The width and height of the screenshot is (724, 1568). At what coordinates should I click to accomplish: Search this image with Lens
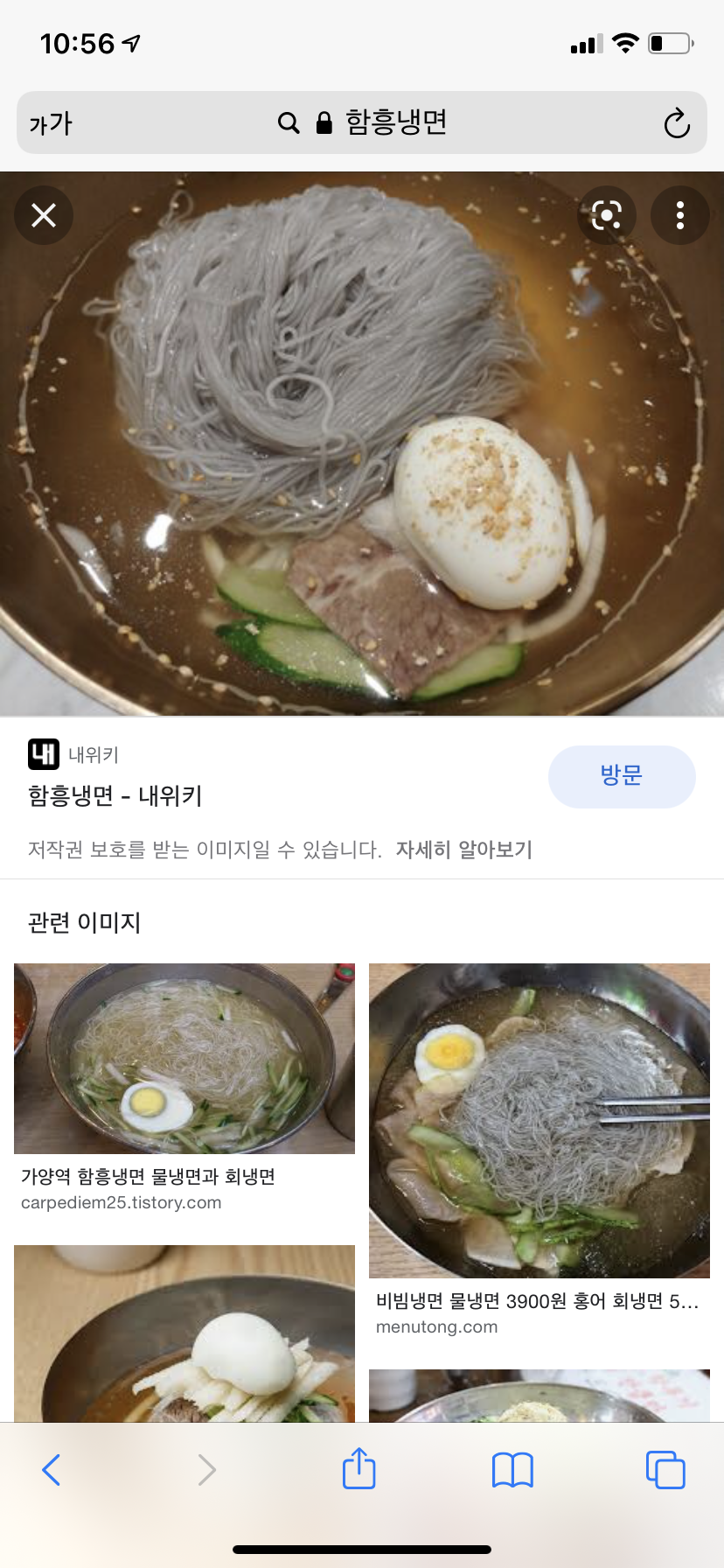(x=607, y=215)
